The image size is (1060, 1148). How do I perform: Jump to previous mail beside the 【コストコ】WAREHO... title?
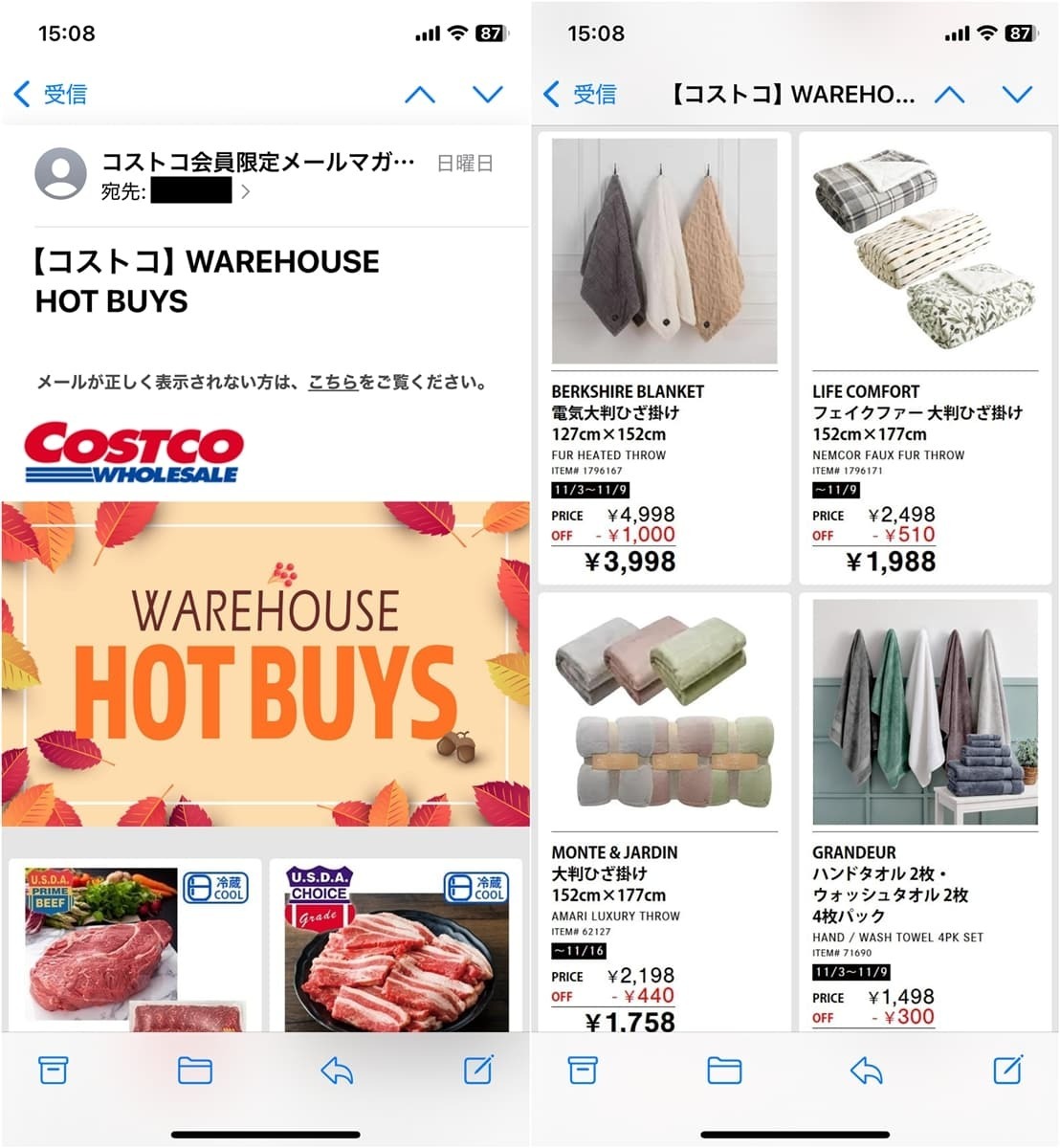(x=949, y=94)
